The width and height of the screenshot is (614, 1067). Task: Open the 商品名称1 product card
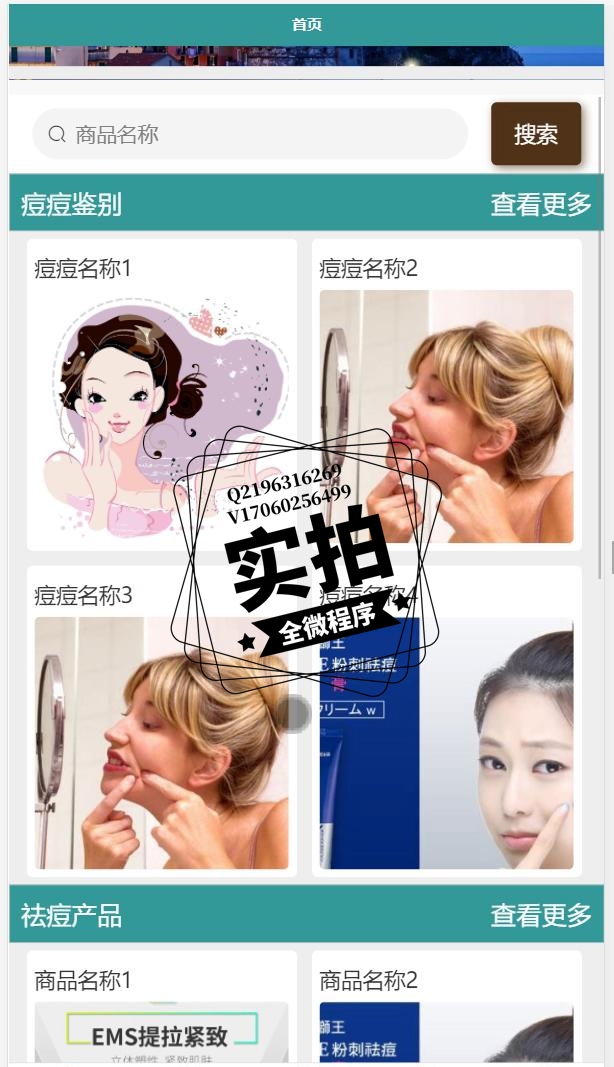pyautogui.click(x=161, y=1010)
